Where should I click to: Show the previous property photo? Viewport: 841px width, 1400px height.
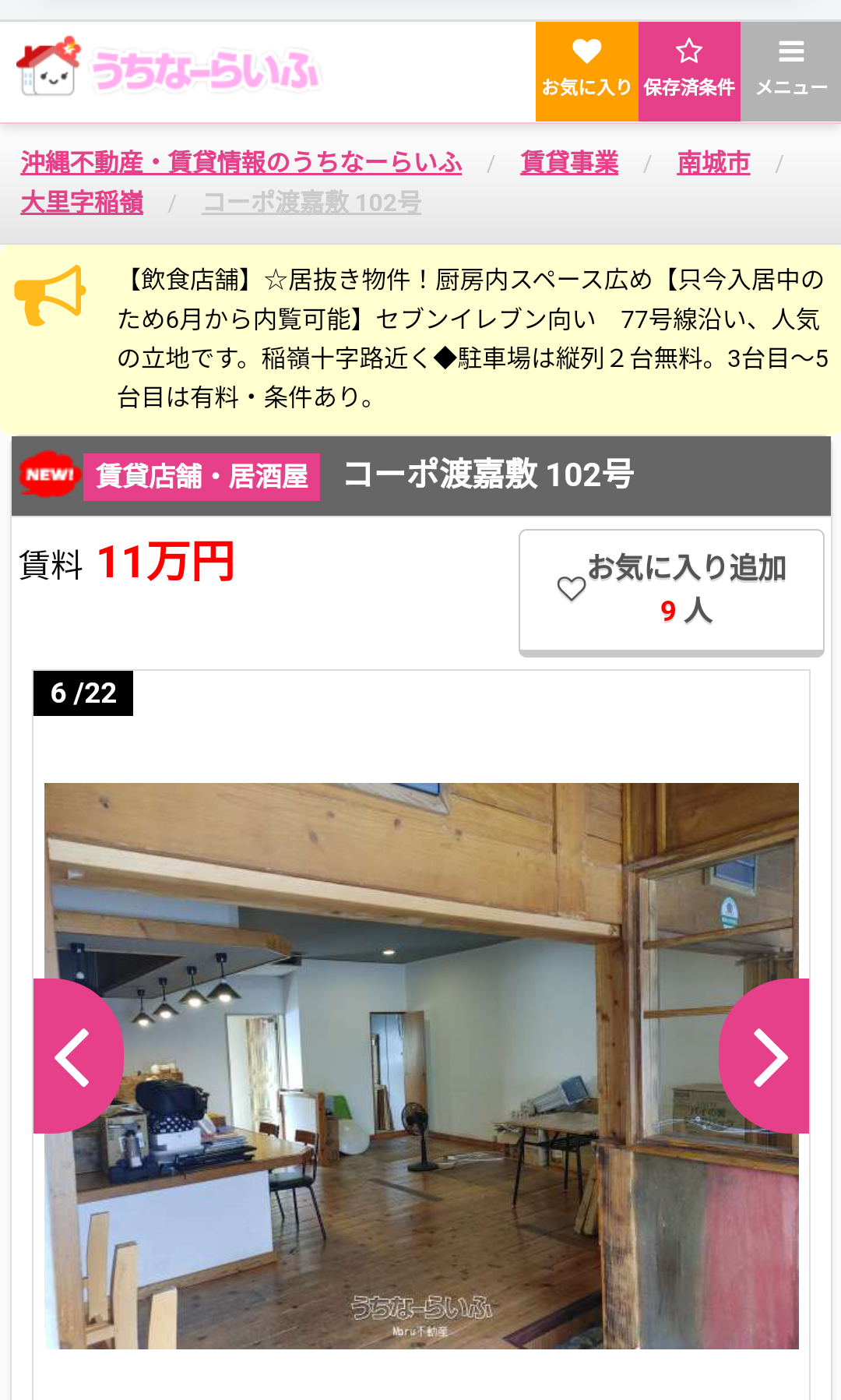78,1056
